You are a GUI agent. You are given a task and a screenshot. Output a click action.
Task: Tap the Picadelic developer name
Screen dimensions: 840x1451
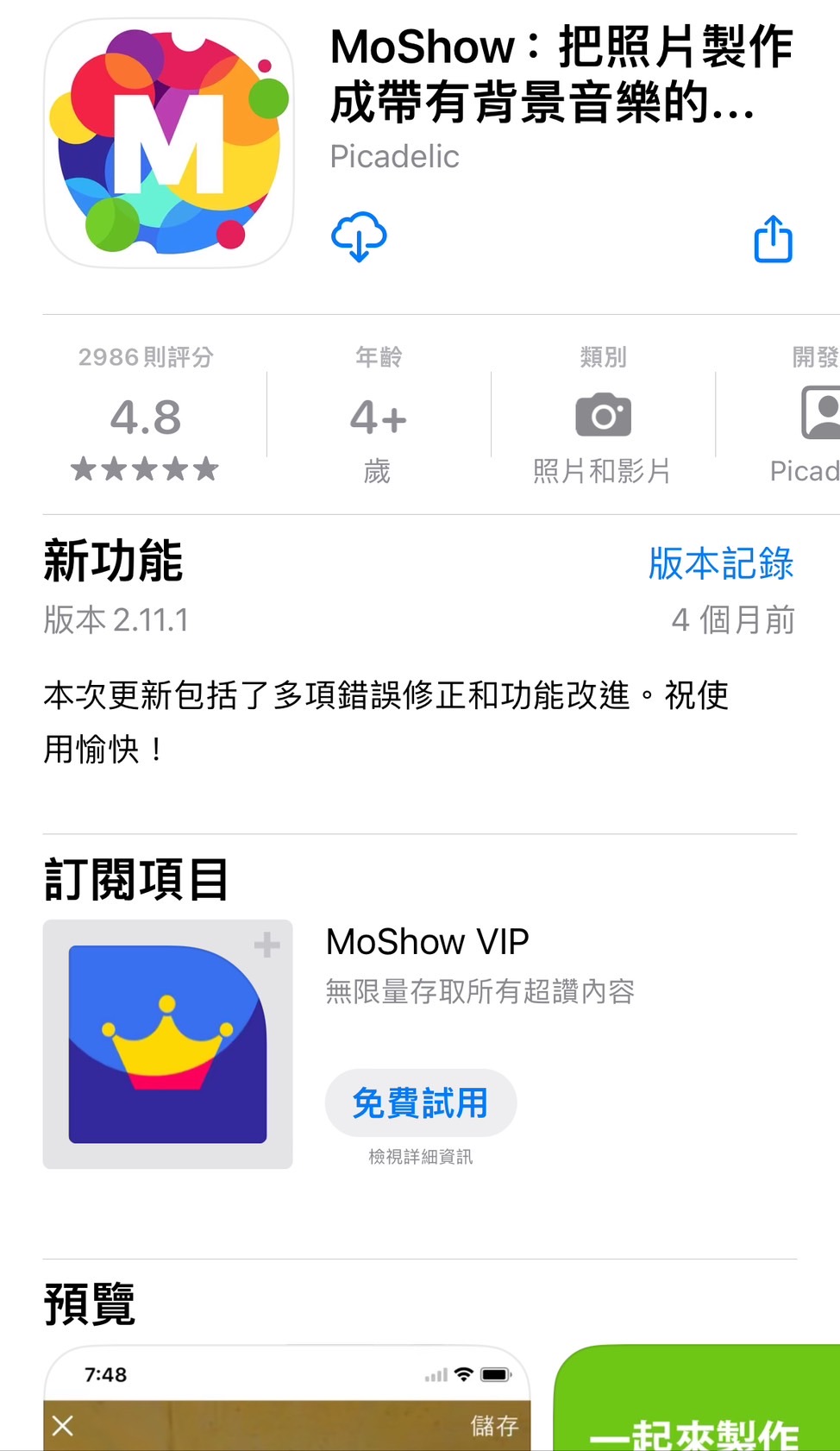click(394, 156)
